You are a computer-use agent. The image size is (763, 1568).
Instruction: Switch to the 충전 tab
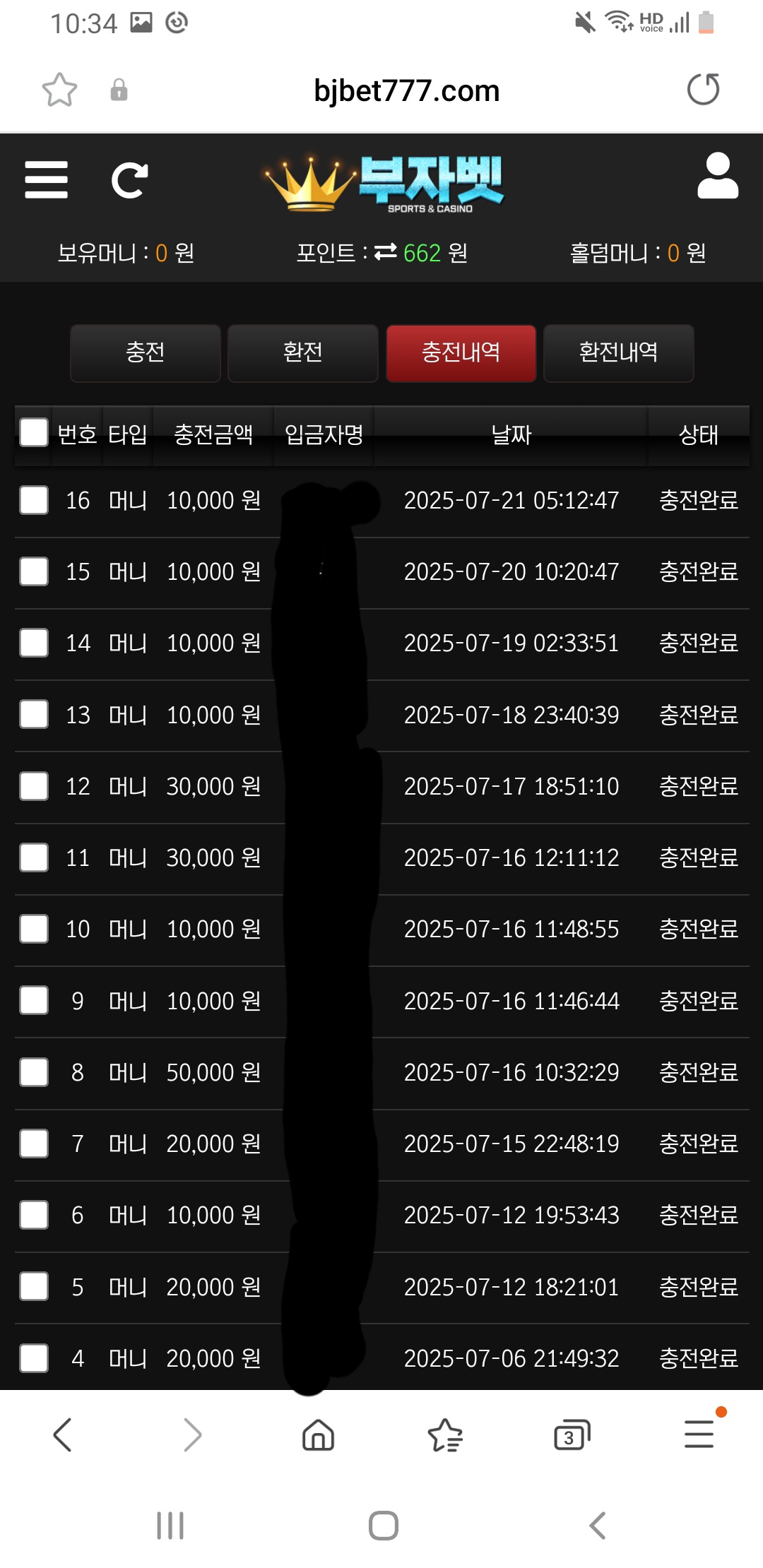146,353
